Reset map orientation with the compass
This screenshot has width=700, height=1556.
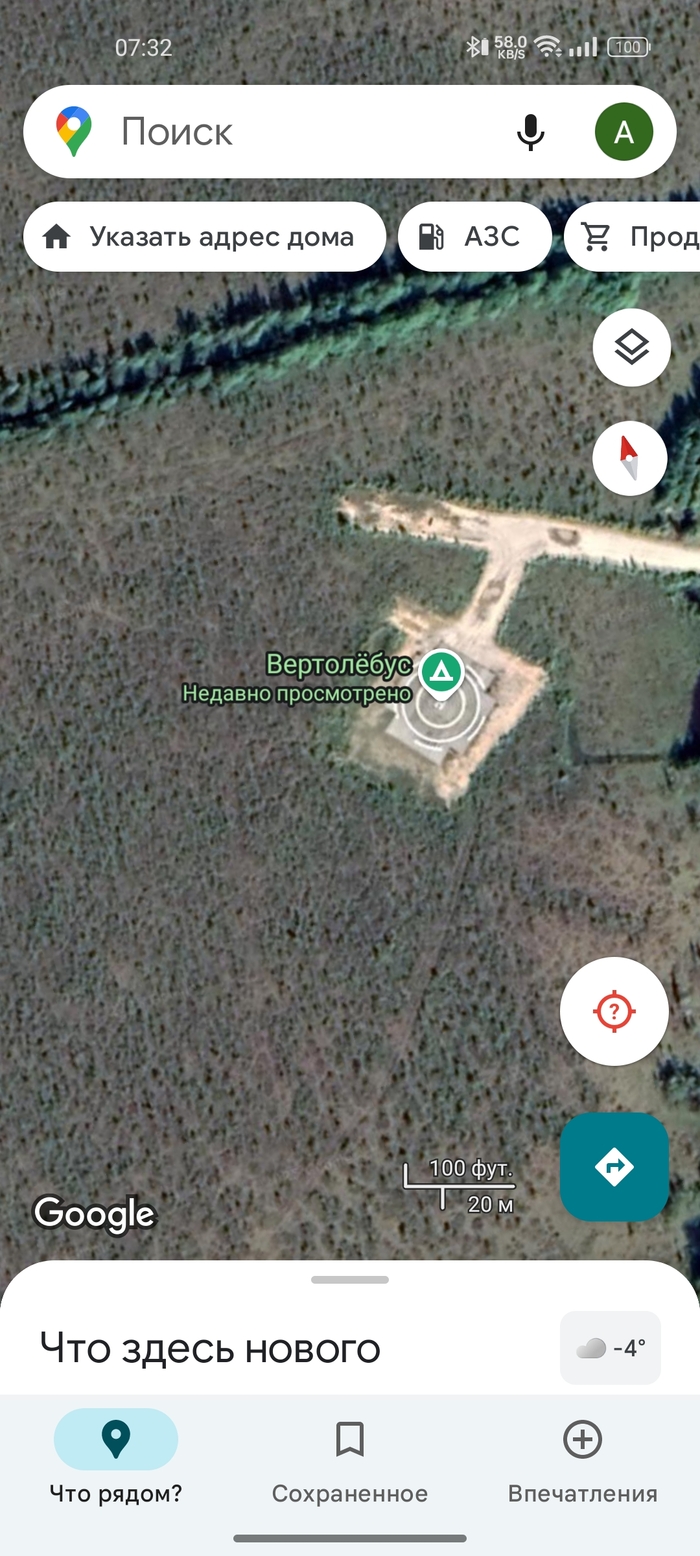point(629,458)
